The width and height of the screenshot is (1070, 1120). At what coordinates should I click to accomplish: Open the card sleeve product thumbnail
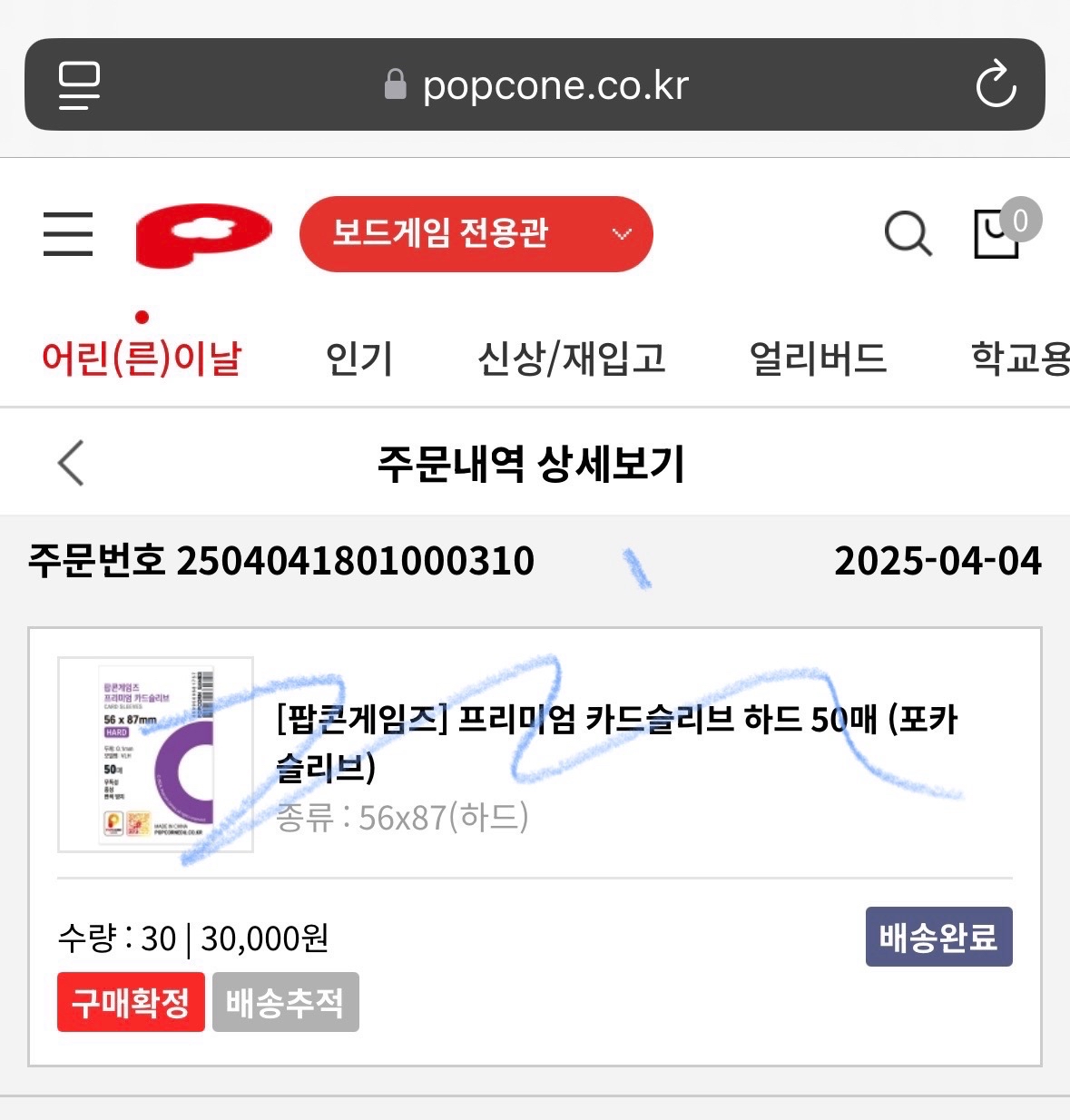point(155,754)
